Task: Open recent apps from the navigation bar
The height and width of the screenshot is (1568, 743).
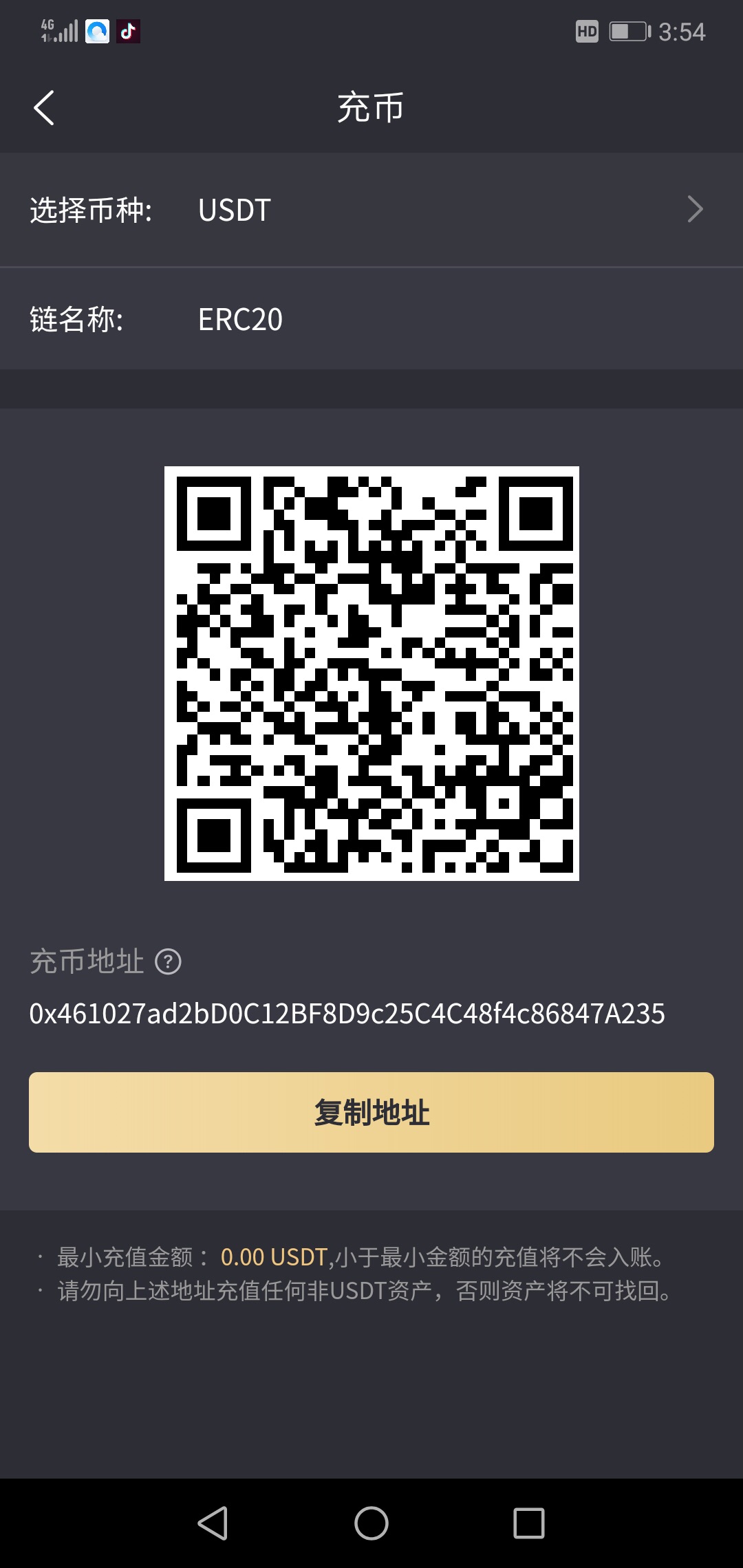Action: 529,1523
